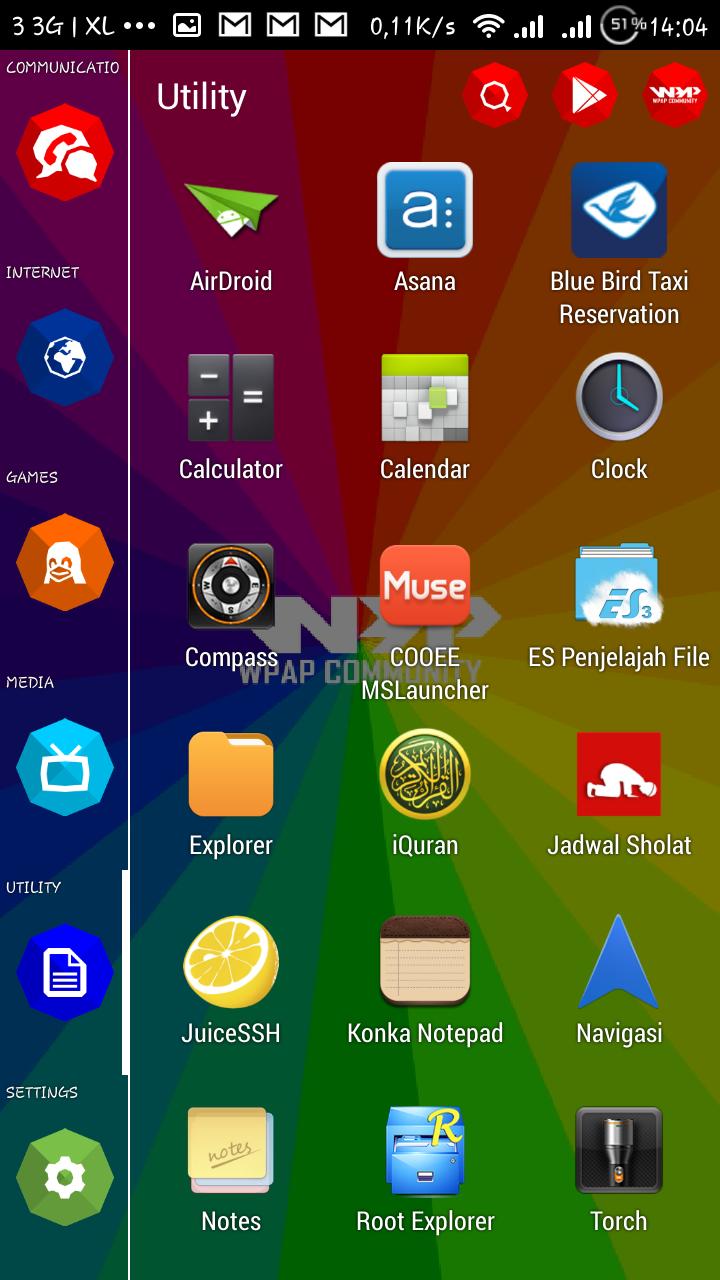Open the search icon in the top bar
The height and width of the screenshot is (1280, 720).
494,96
